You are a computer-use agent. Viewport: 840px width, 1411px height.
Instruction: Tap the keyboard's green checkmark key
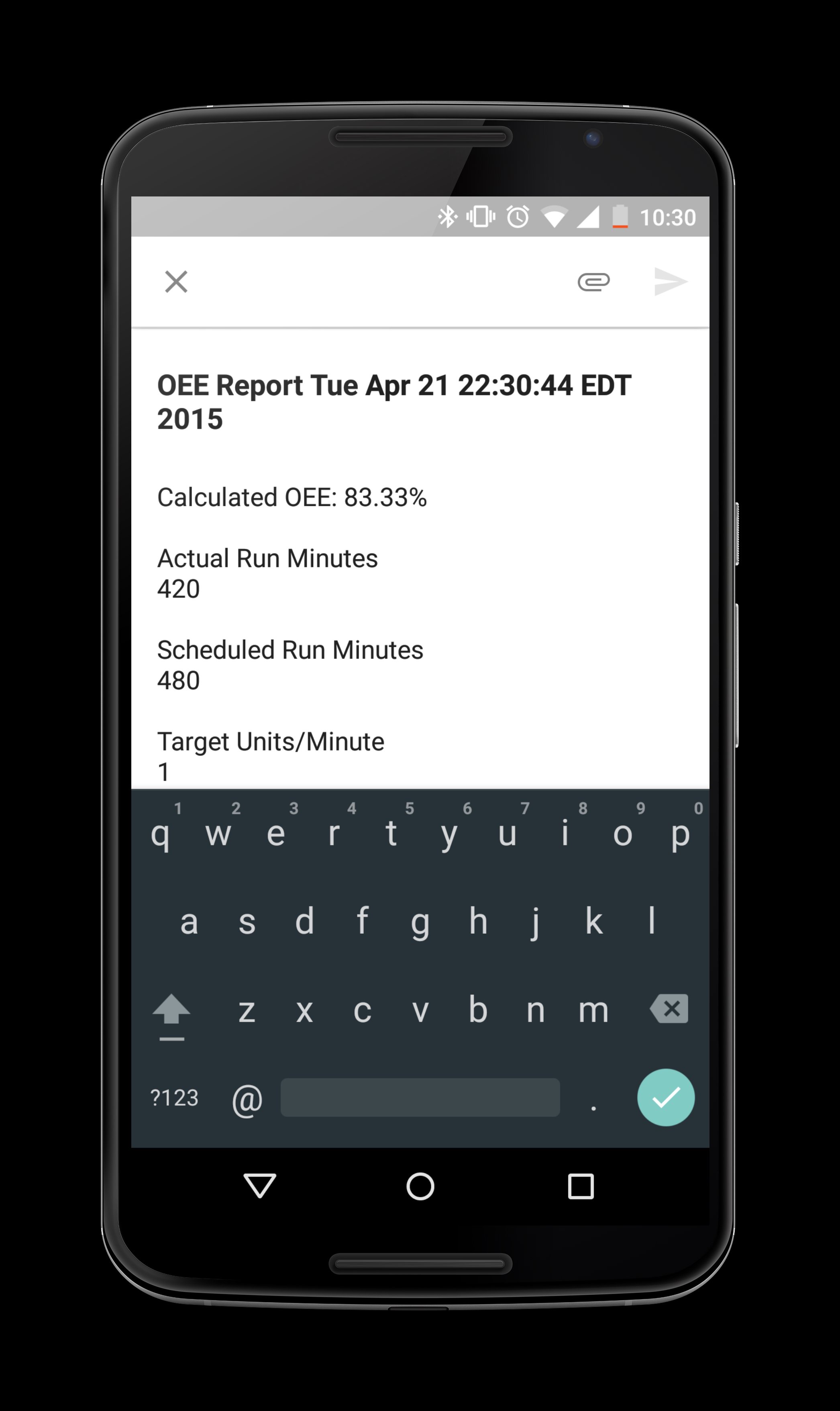(x=666, y=1097)
